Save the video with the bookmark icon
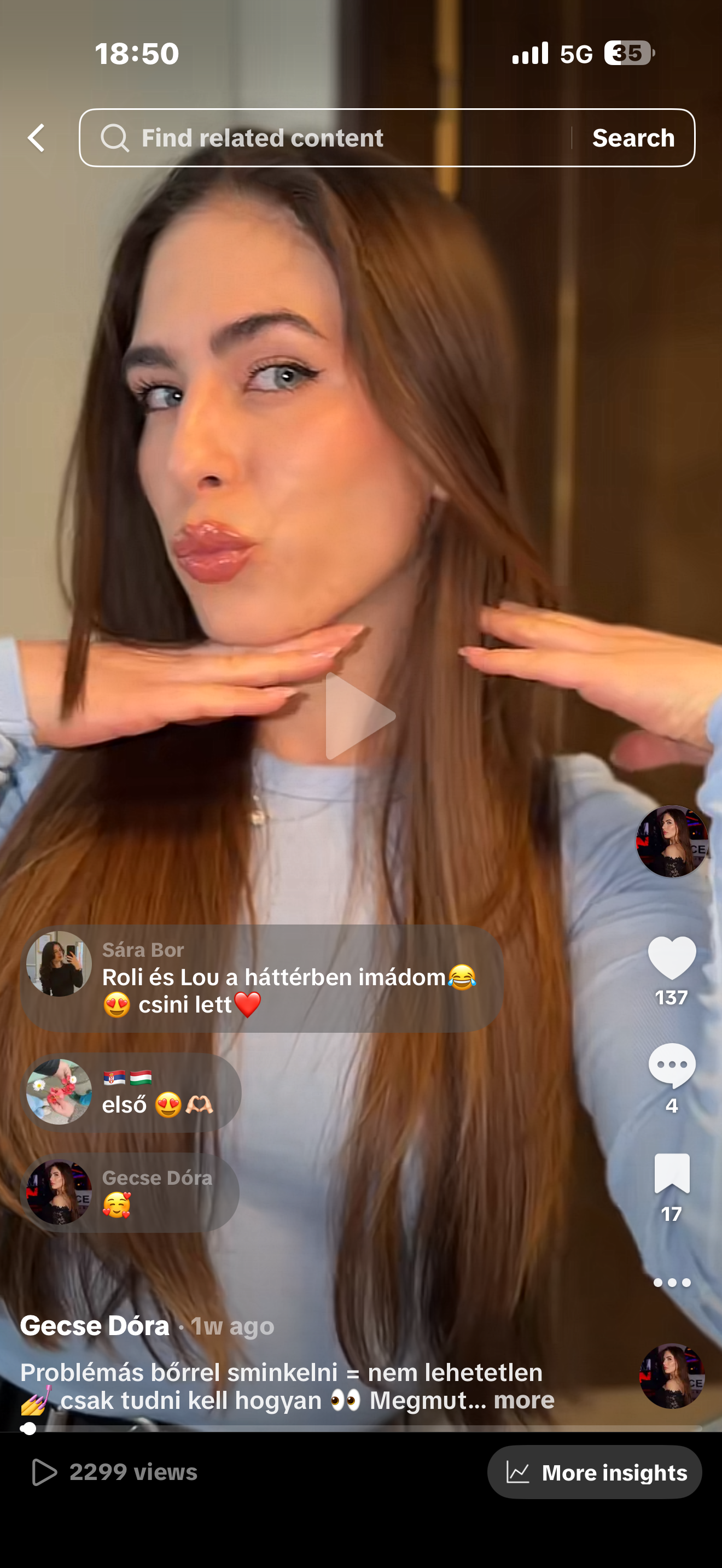 (x=672, y=1174)
